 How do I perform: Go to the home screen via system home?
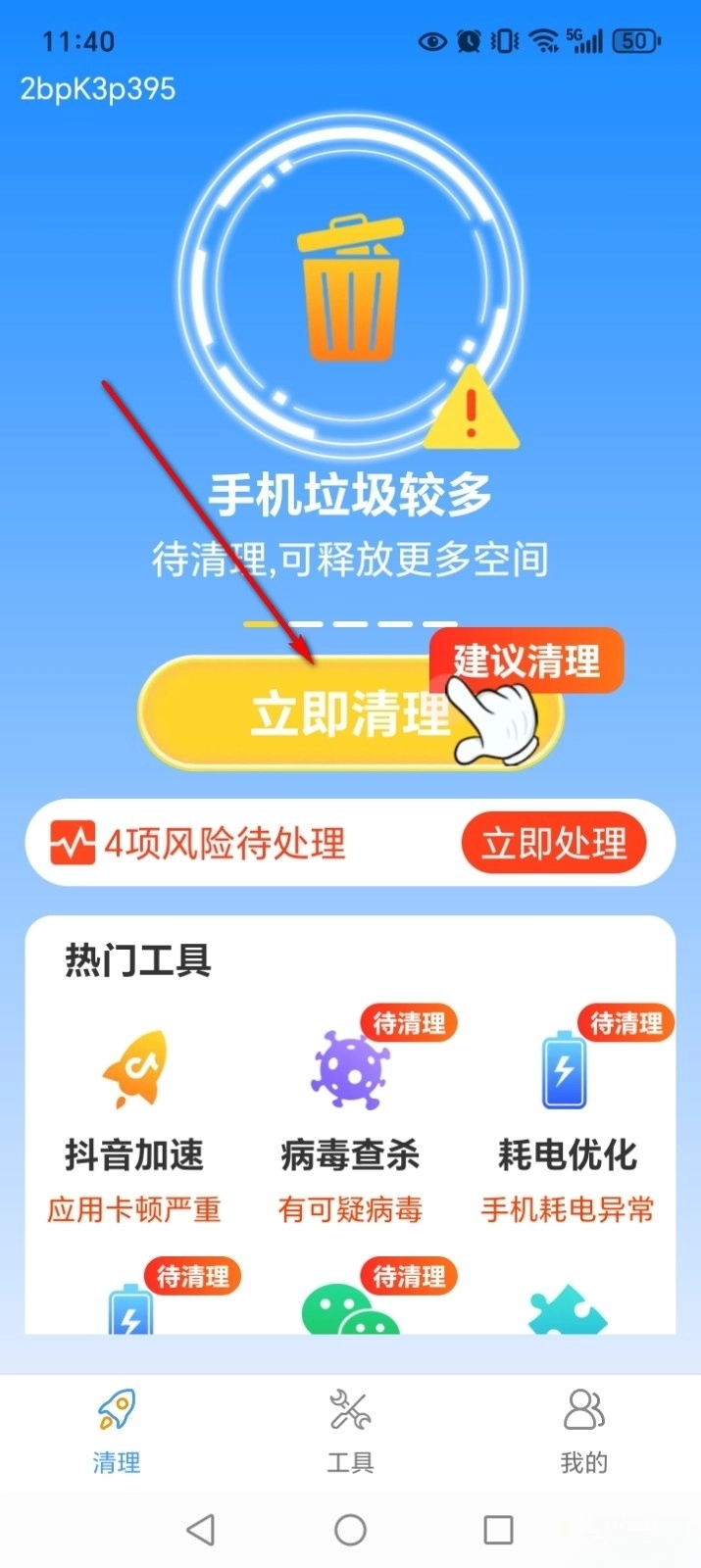(x=350, y=1530)
